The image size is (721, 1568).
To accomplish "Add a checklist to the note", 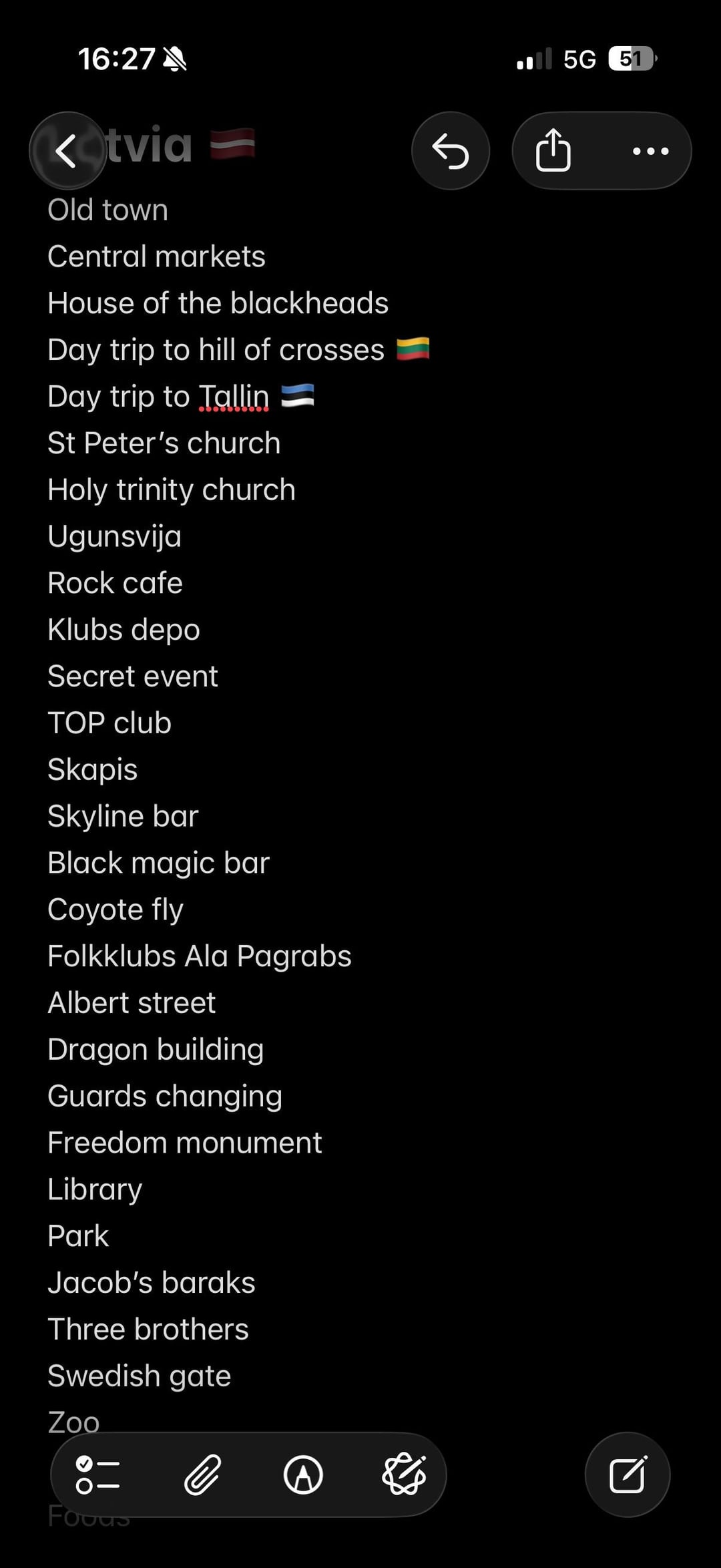I will pos(97,1475).
